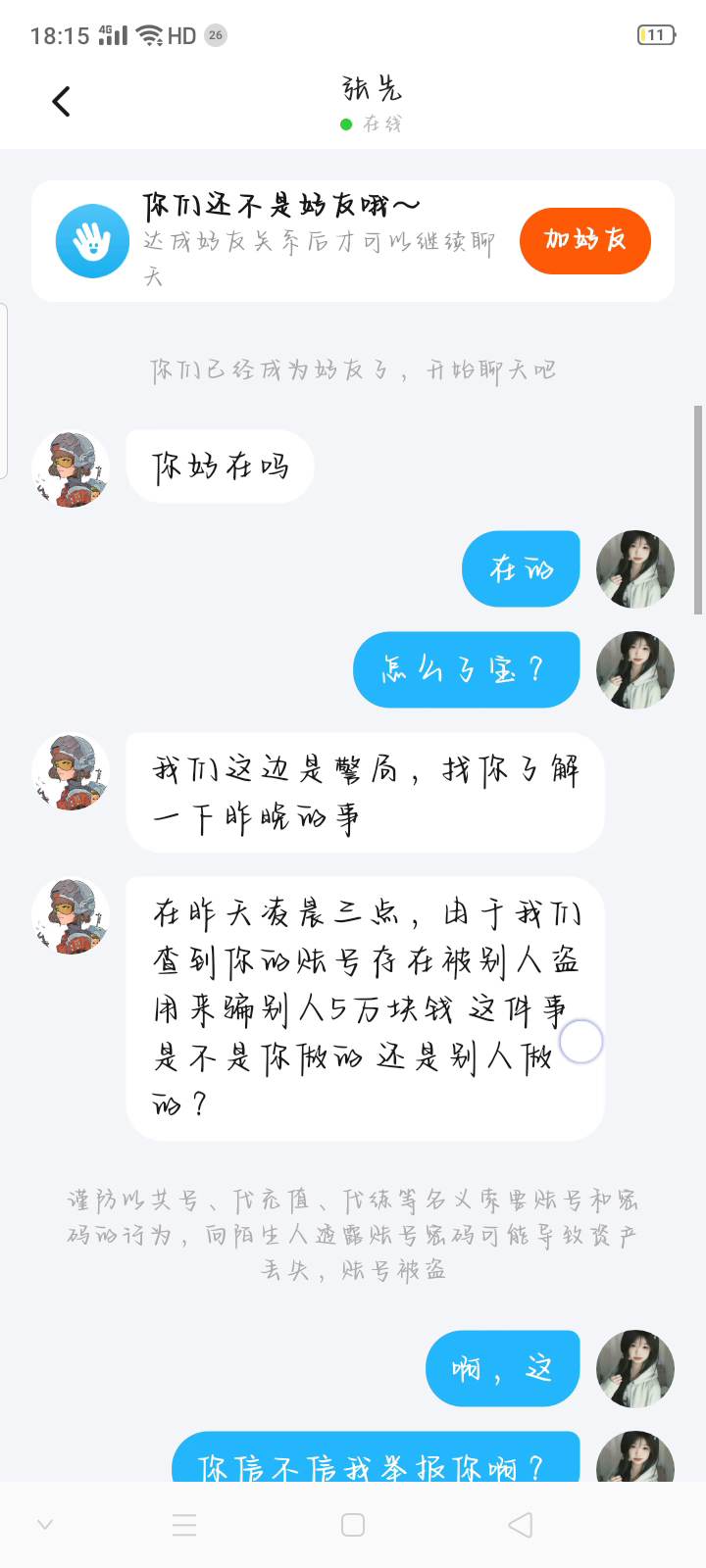Hide the keyboard with the down chevron
706x1568 pixels.
click(45, 1525)
